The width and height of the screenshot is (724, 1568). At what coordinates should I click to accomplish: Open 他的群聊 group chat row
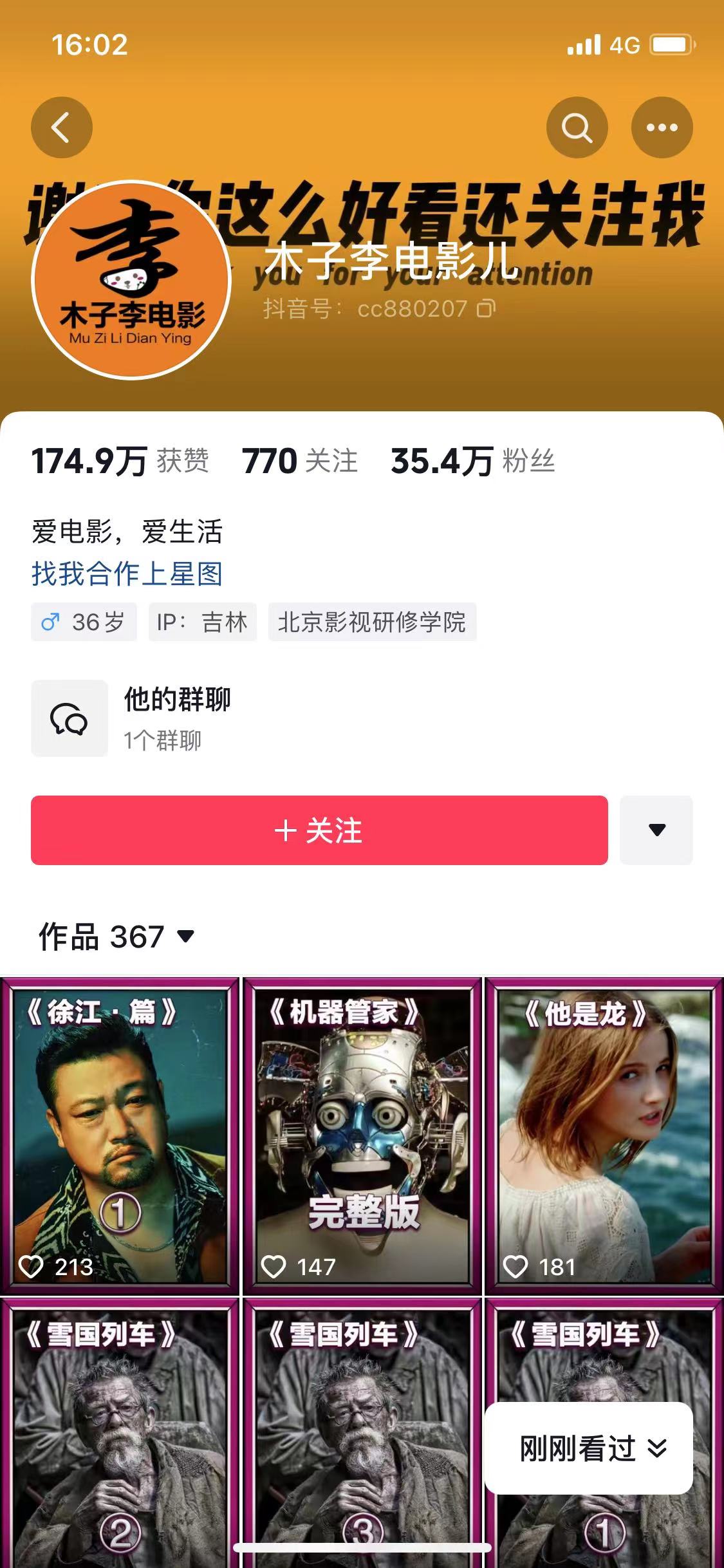(x=177, y=718)
